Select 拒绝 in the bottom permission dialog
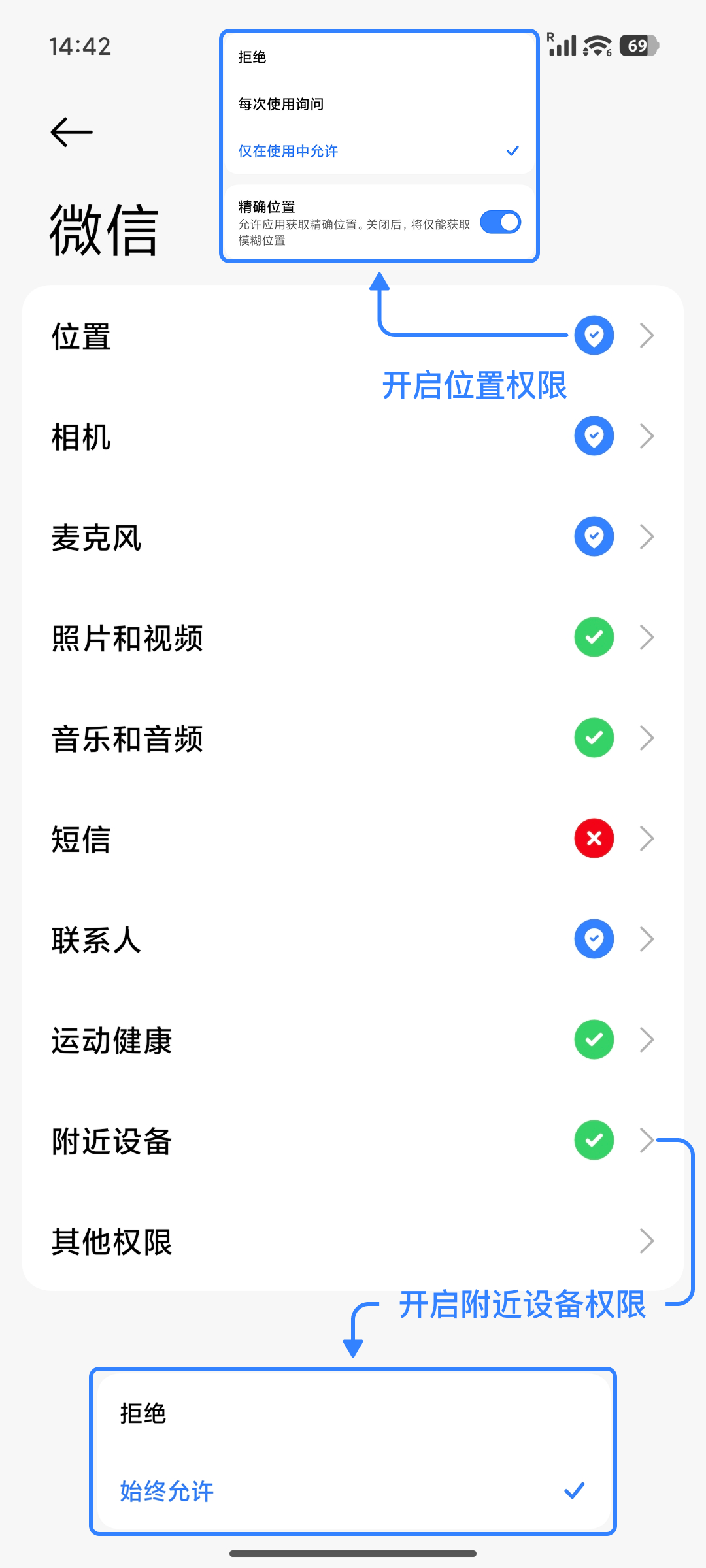 point(143,1413)
